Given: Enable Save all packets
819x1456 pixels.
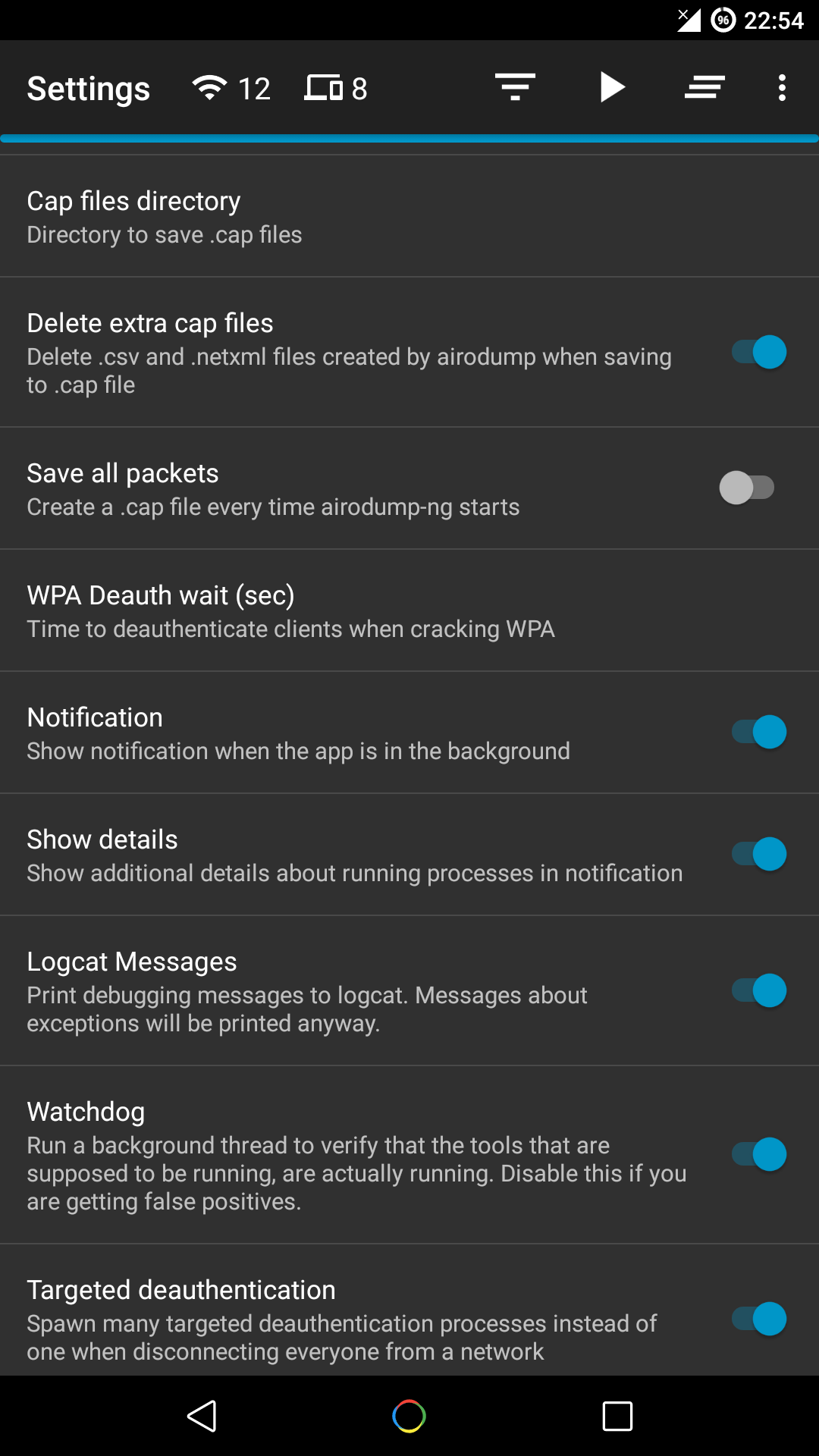Looking at the screenshot, I should coord(747,488).
